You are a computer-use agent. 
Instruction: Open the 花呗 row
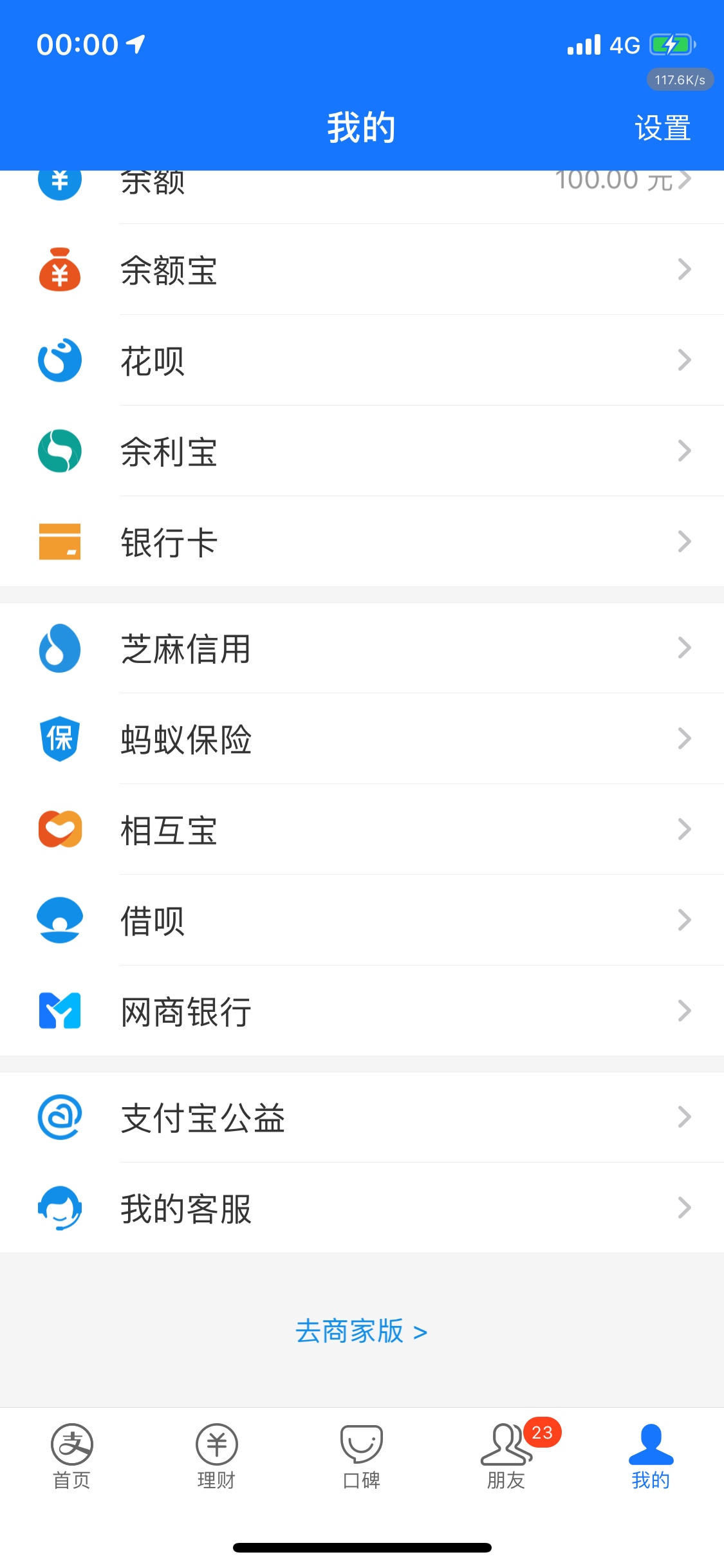click(x=362, y=360)
